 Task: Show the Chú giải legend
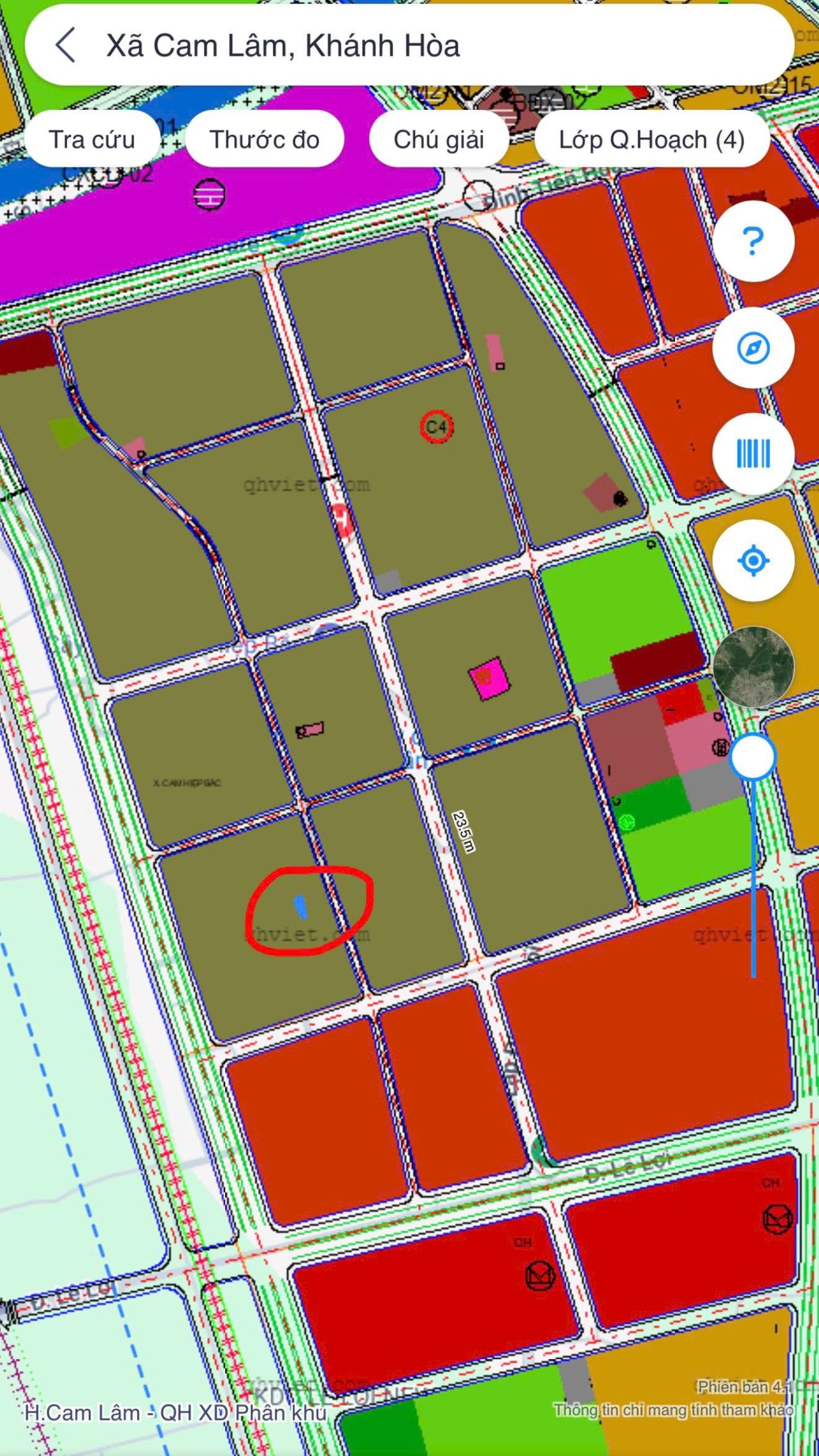coord(439,140)
